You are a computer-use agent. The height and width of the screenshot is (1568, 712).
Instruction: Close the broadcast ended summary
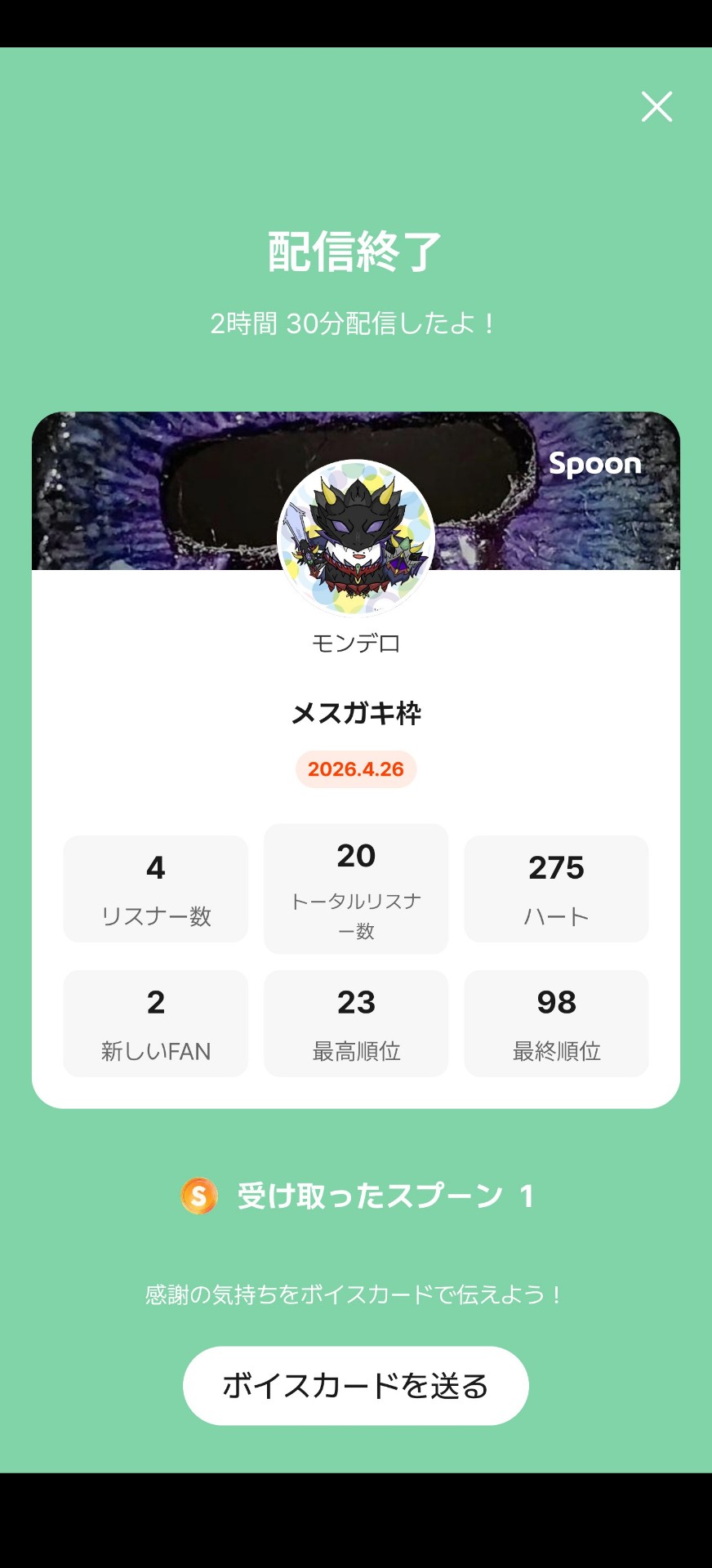(656, 107)
